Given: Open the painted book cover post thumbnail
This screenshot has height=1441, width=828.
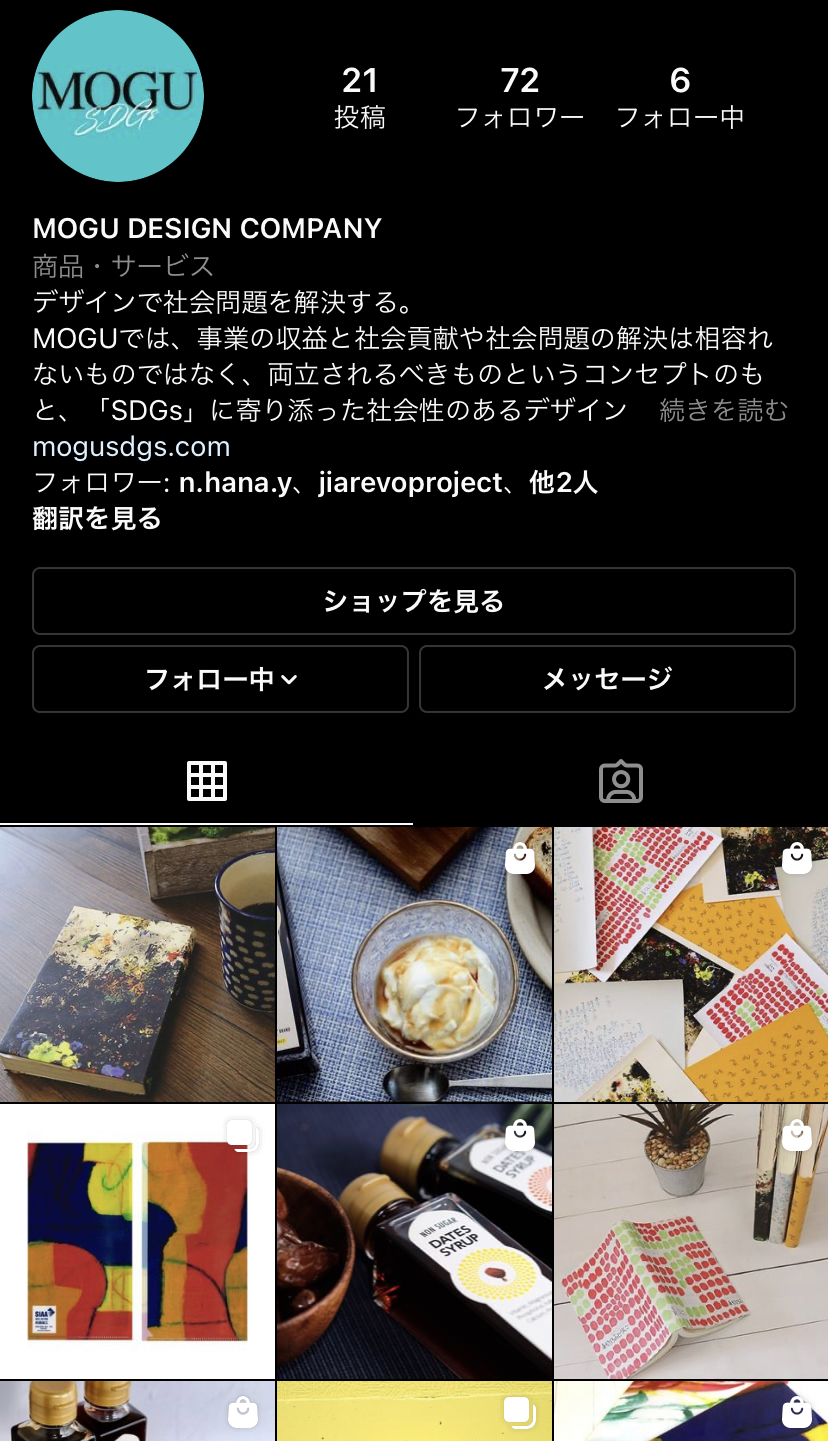Looking at the screenshot, I should [137, 963].
